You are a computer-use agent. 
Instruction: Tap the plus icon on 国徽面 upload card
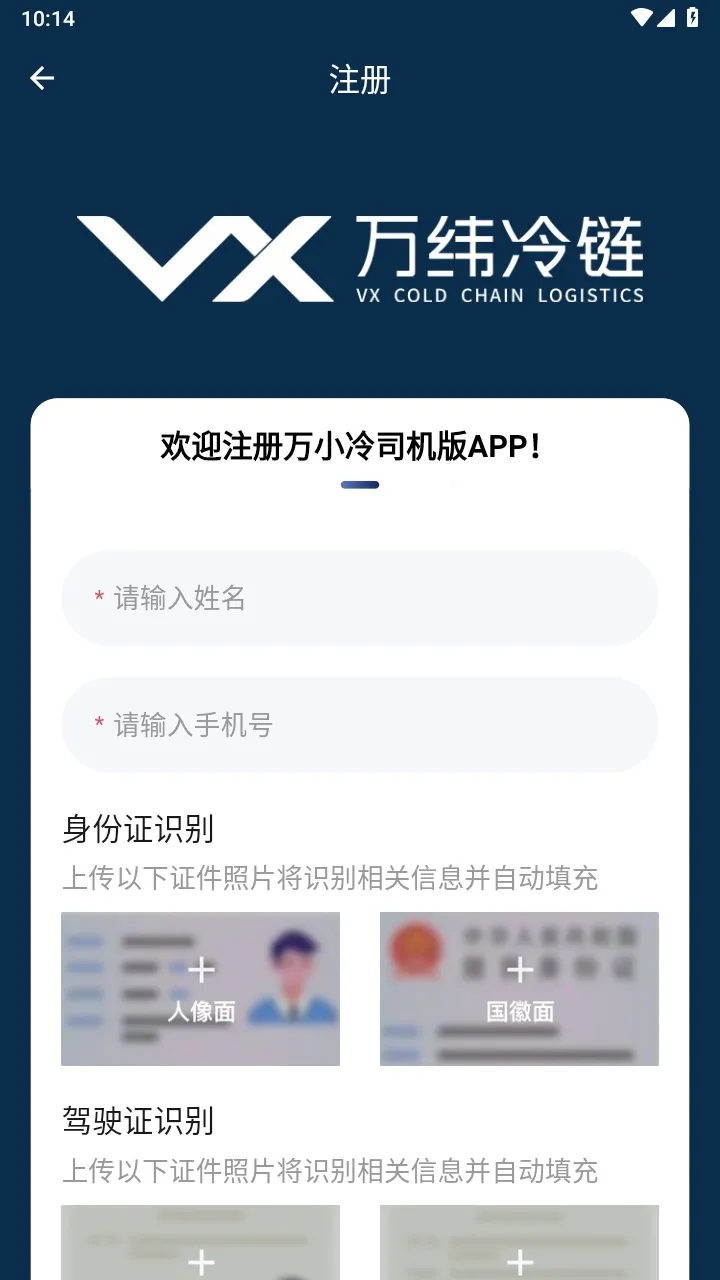pyautogui.click(x=519, y=969)
